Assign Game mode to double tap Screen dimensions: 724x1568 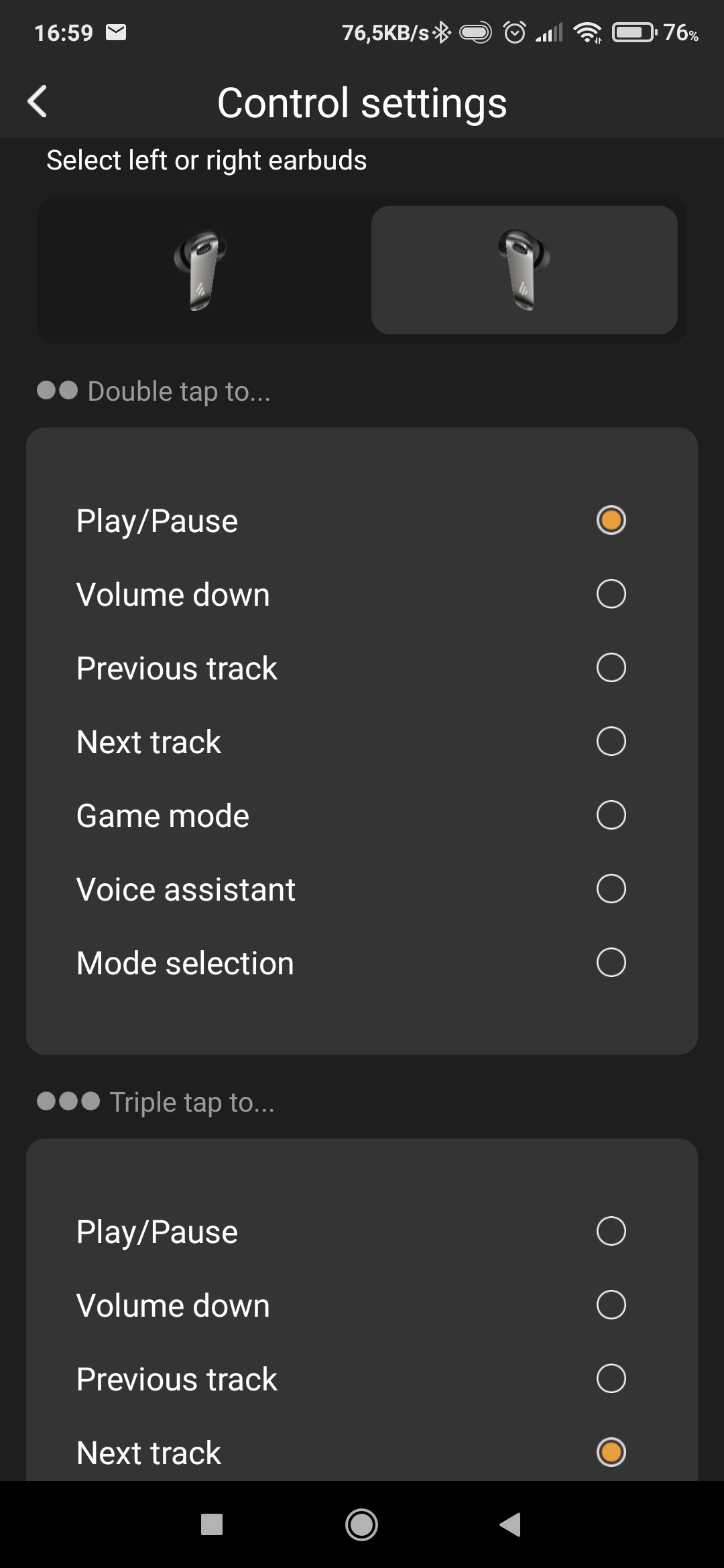[x=362, y=815]
